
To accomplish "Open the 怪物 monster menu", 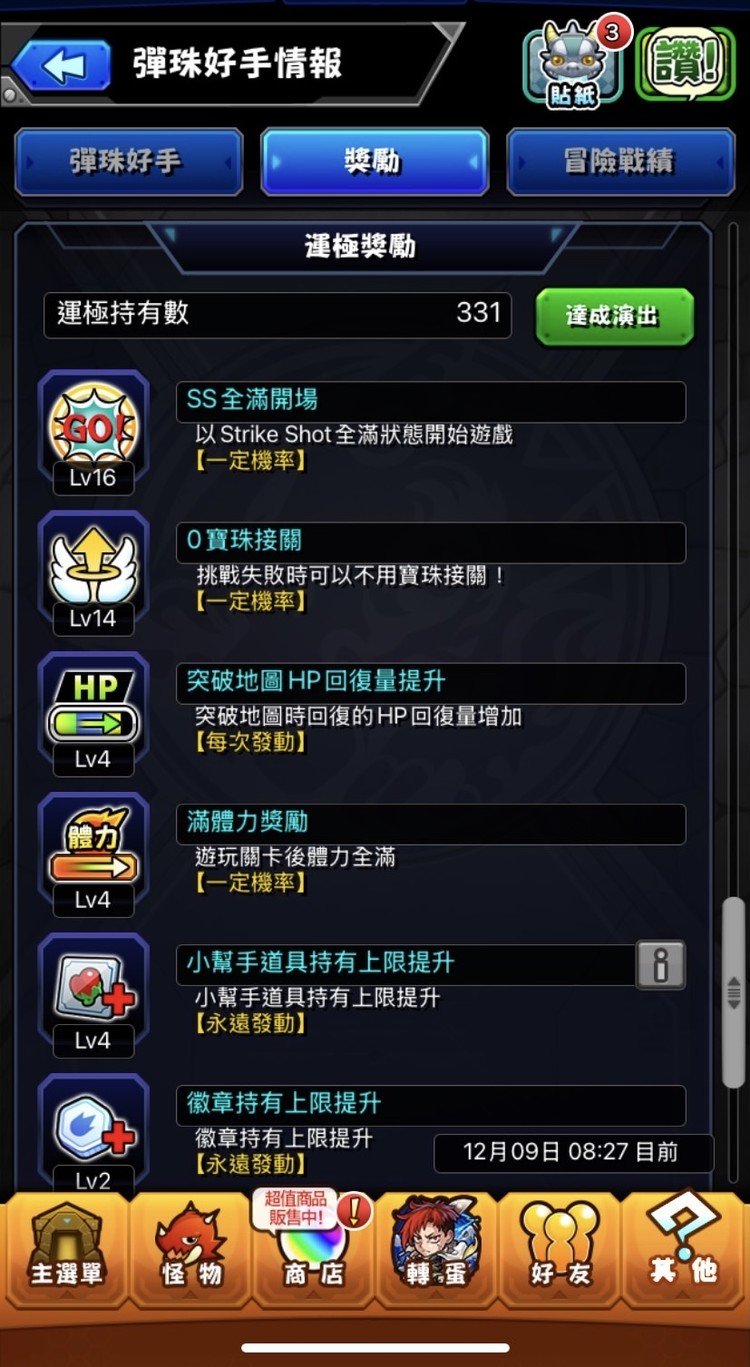I will (188, 1250).
